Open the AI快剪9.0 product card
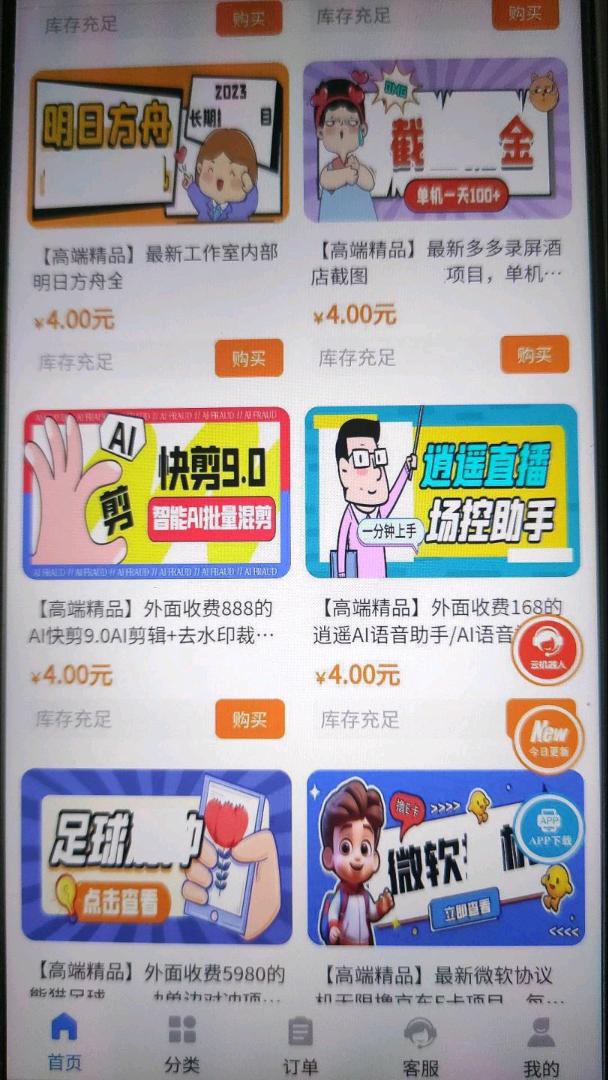Image resolution: width=608 pixels, height=1080 pixels. click(156, 493)
